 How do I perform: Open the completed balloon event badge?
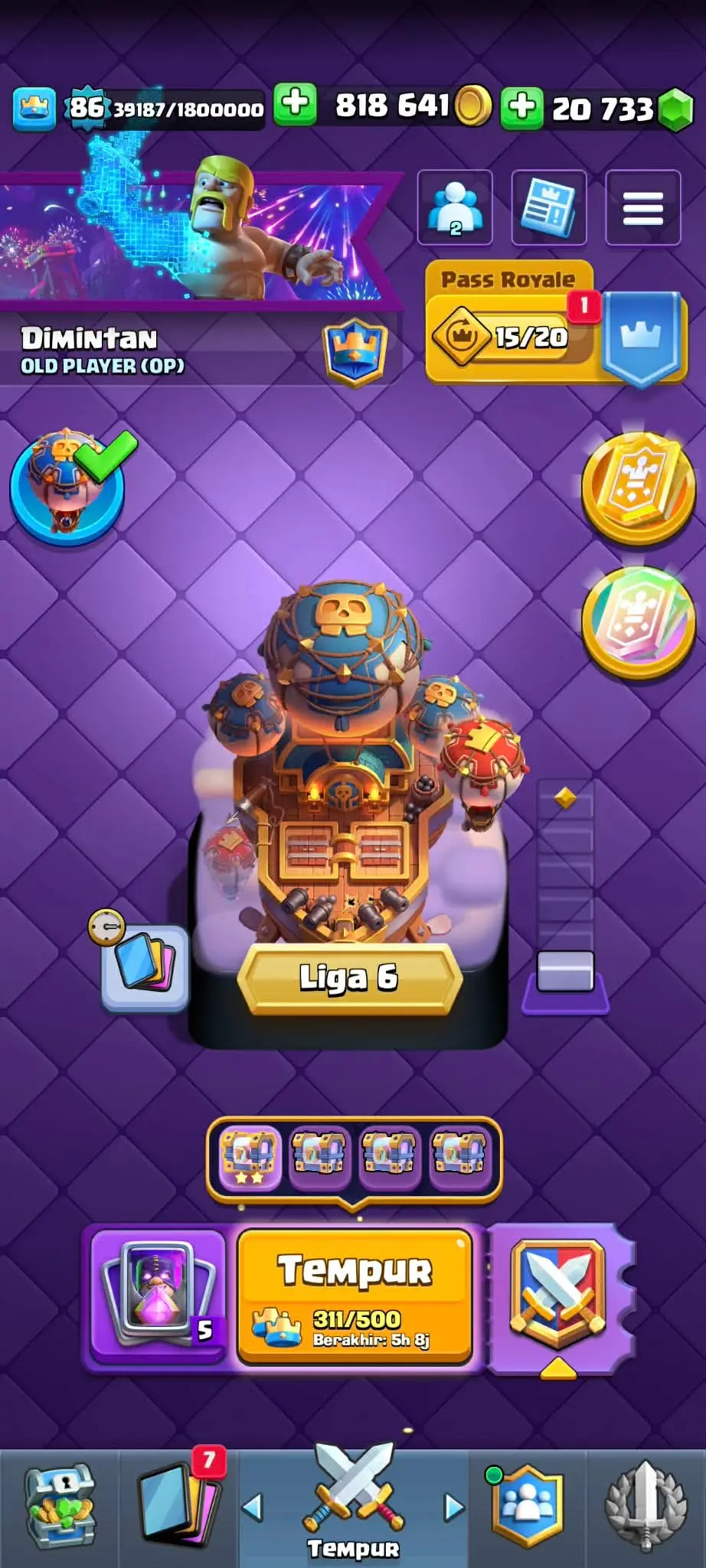[67, 487]
